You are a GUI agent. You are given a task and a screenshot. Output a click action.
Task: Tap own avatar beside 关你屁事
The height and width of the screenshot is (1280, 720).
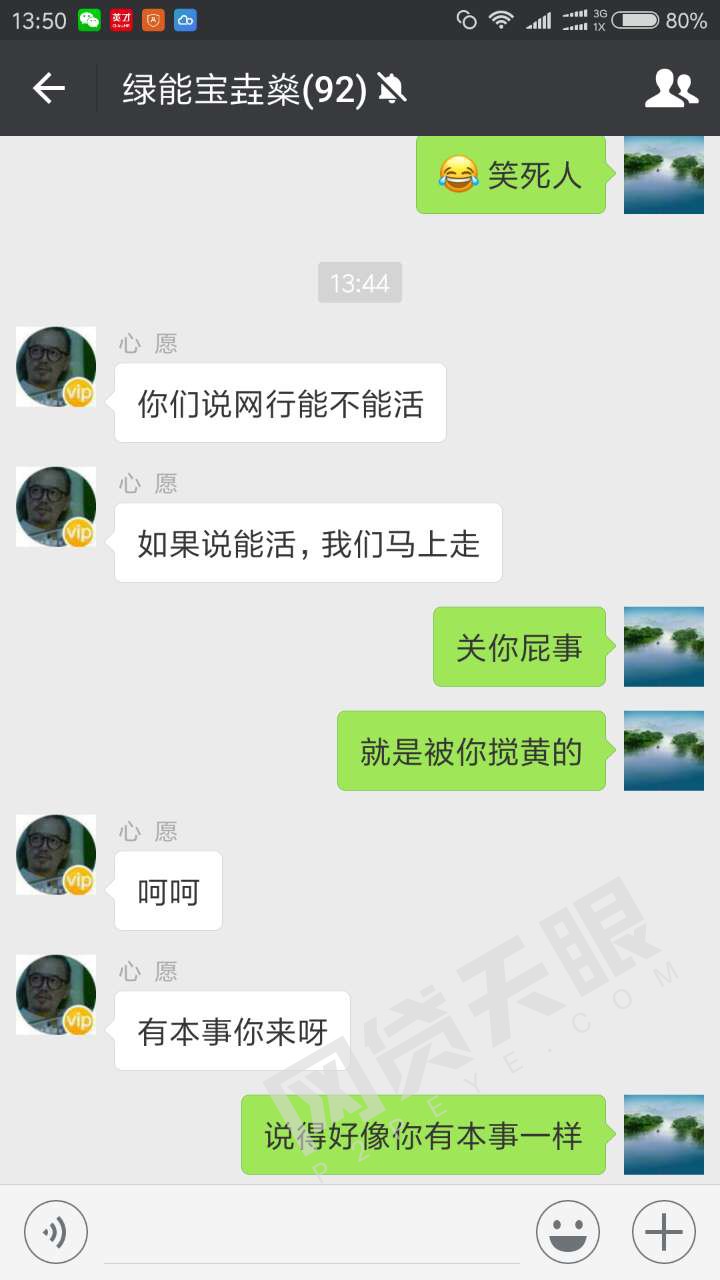(663, 647)
